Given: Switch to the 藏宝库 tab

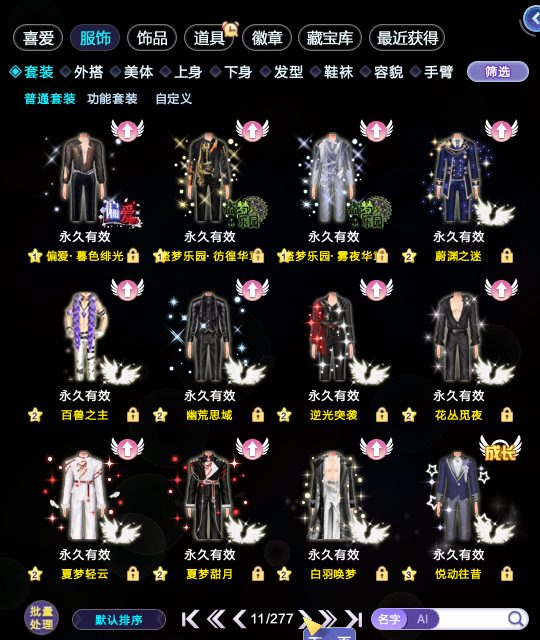Looking at the screenshot, I should pos(330,38).
